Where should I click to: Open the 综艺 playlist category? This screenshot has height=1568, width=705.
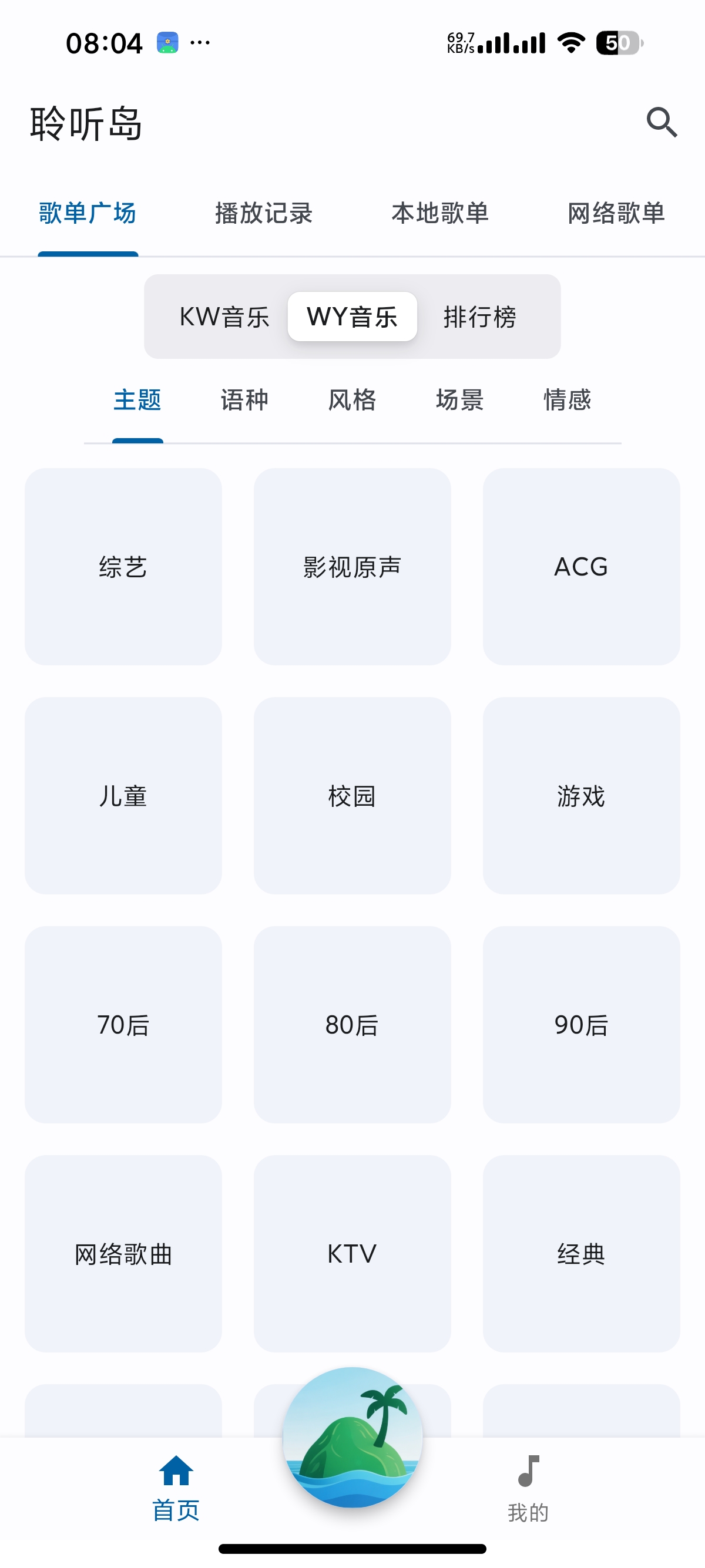(123, 567)
